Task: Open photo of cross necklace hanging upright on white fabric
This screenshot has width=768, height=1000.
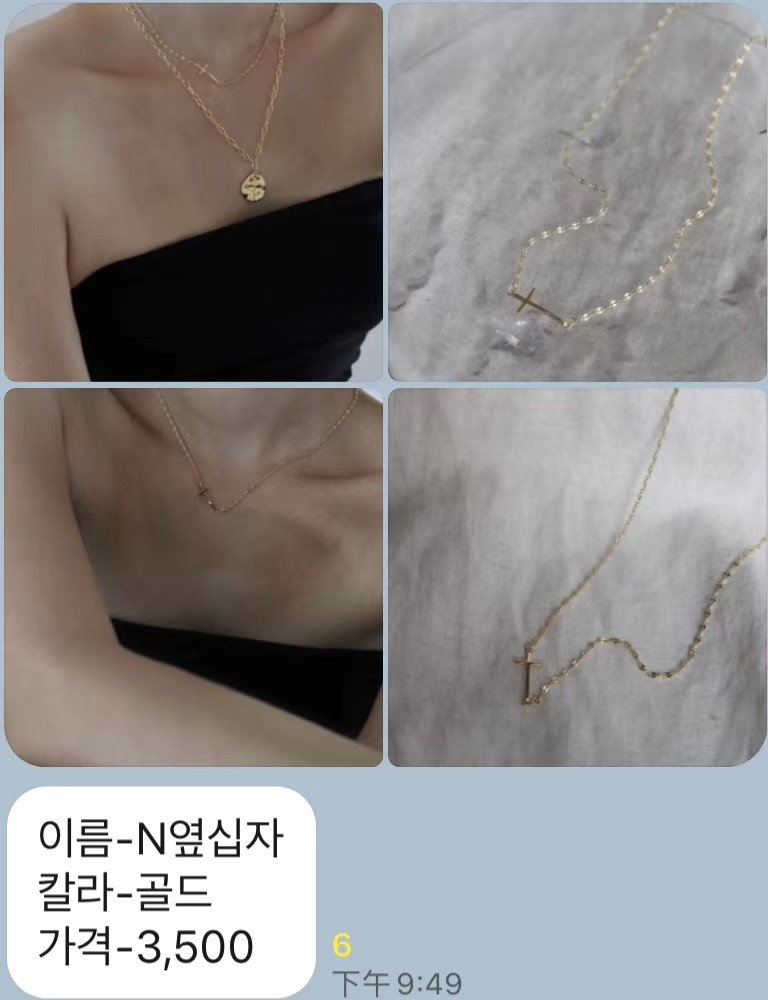Action: 577,577
